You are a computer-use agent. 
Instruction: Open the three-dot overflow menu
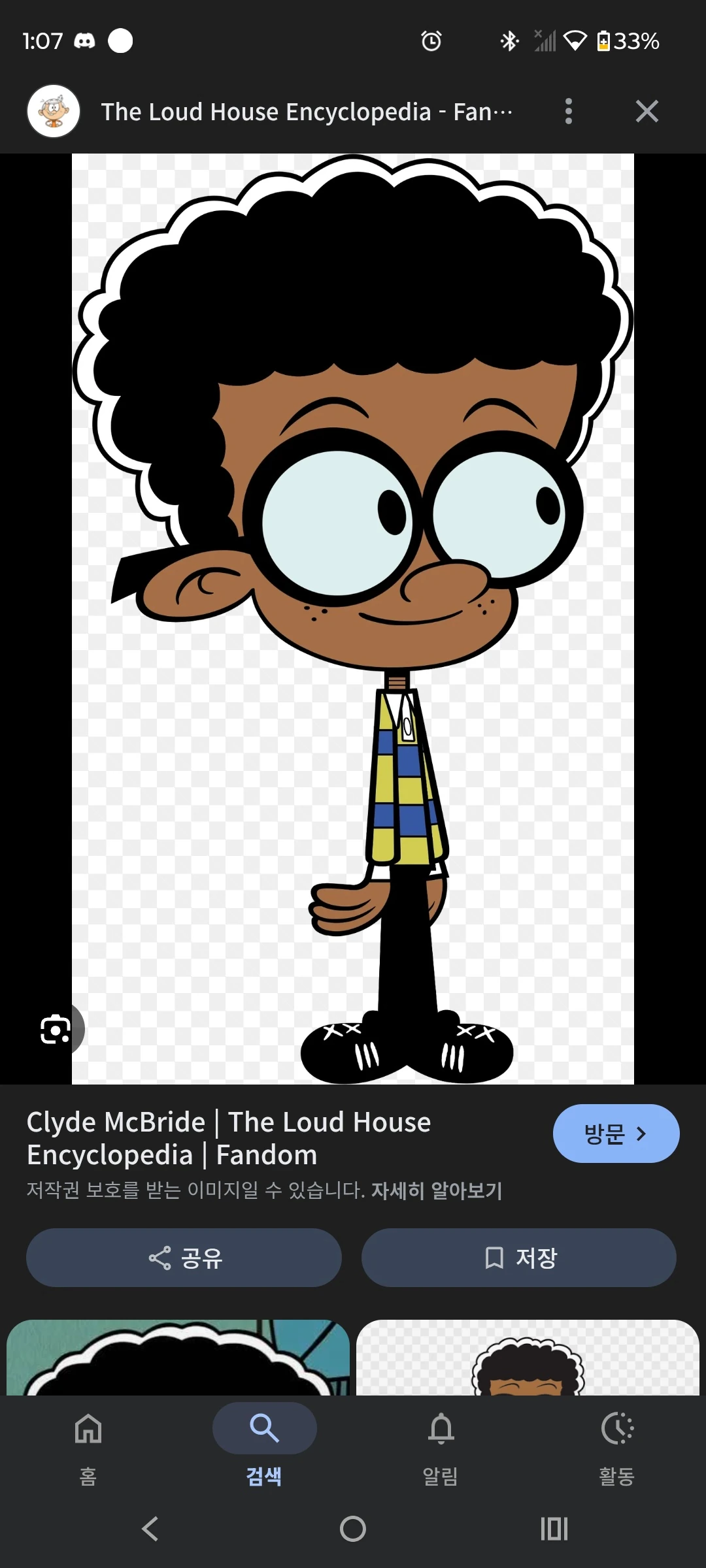point(568,111)
